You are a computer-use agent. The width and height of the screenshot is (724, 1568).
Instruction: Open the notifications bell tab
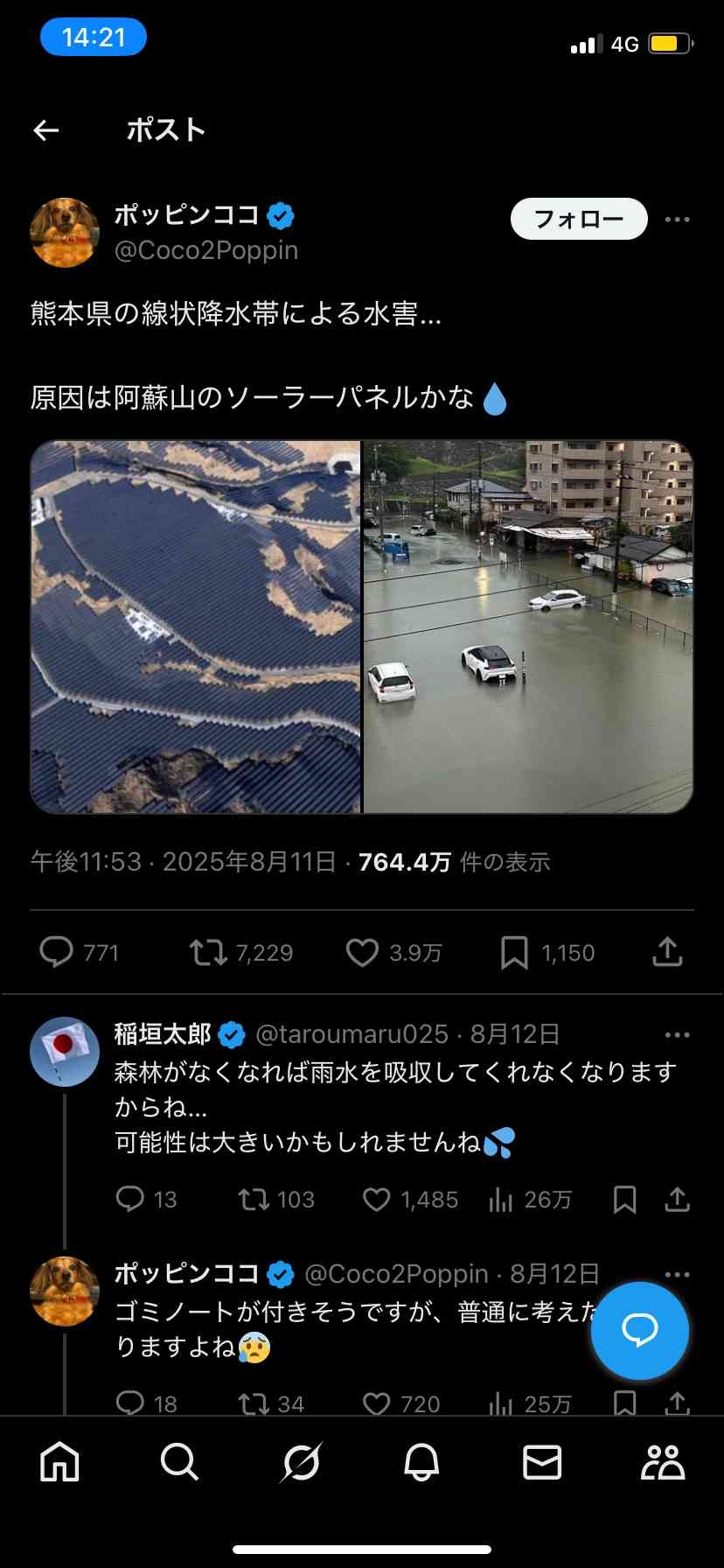[x=421, y=1462]
